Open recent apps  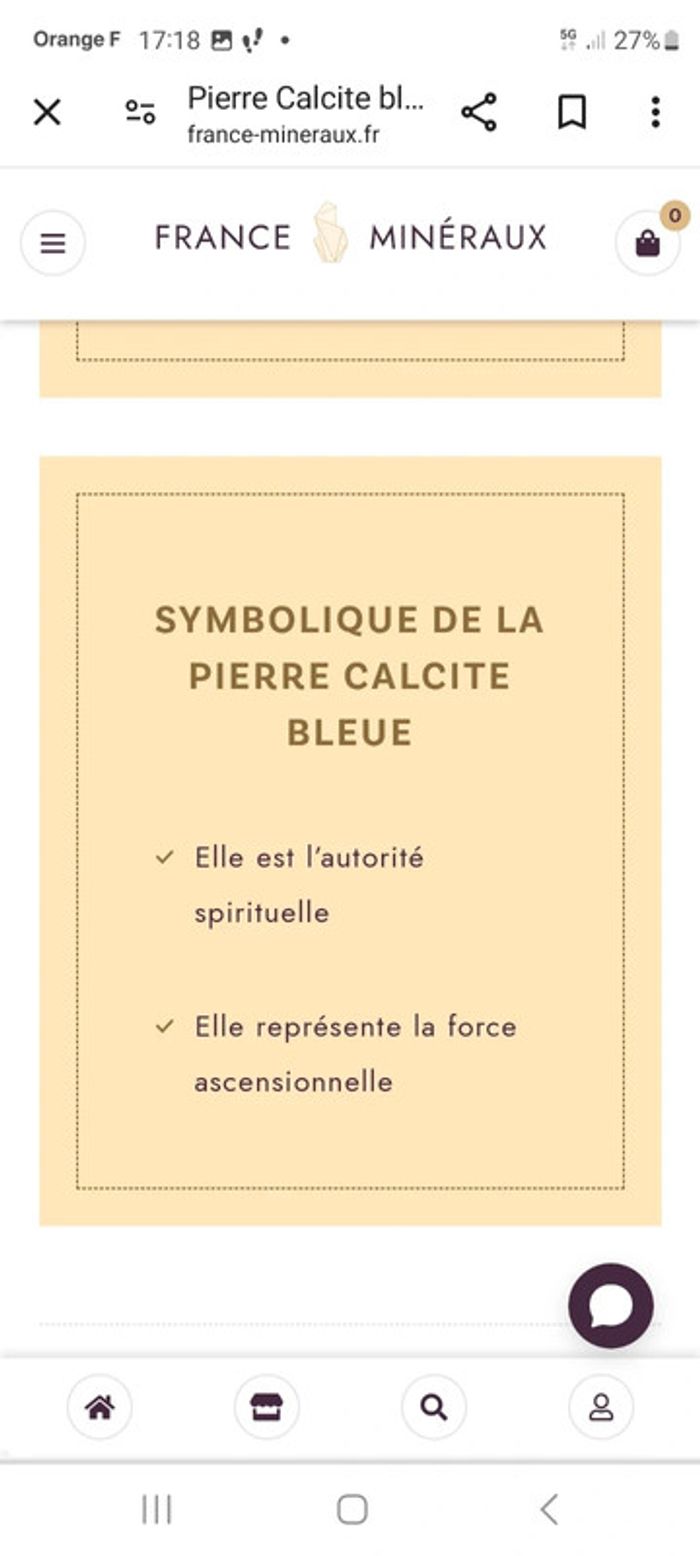click(156, 1508)
